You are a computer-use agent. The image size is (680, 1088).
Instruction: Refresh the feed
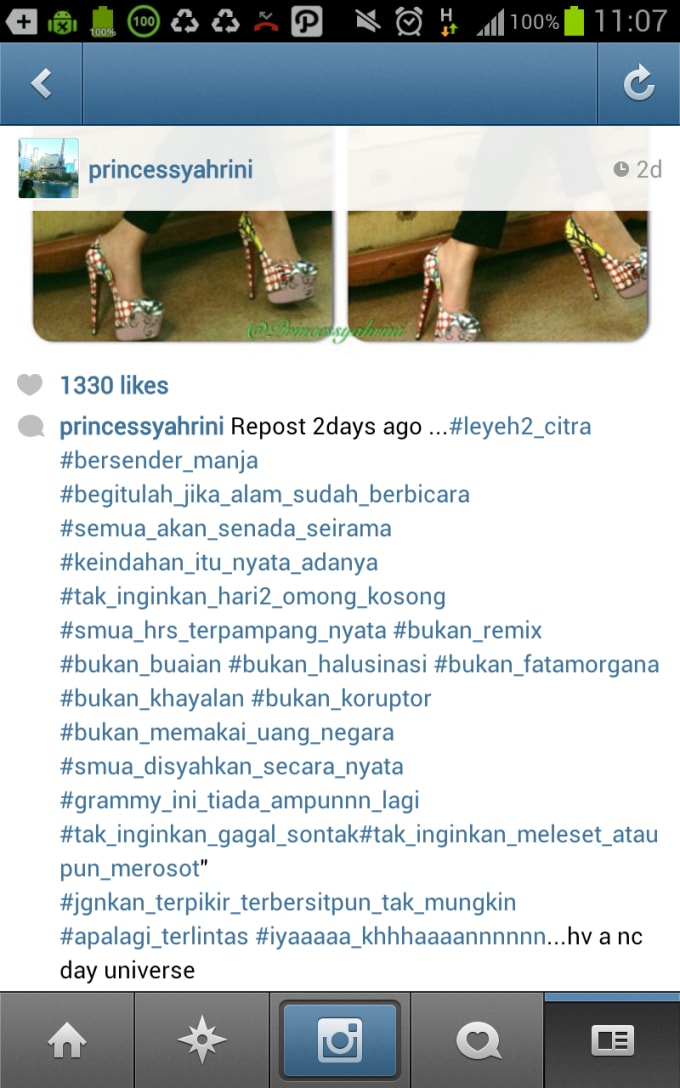pos(638,84)
